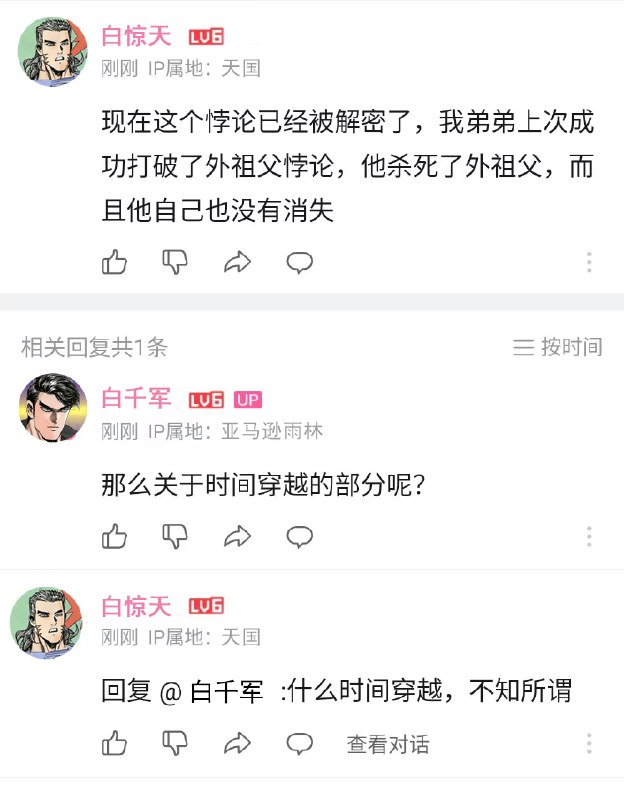Viewport: 624px width, 800px height.
Task: Comment on 白千军's reply
Action: 299,537
